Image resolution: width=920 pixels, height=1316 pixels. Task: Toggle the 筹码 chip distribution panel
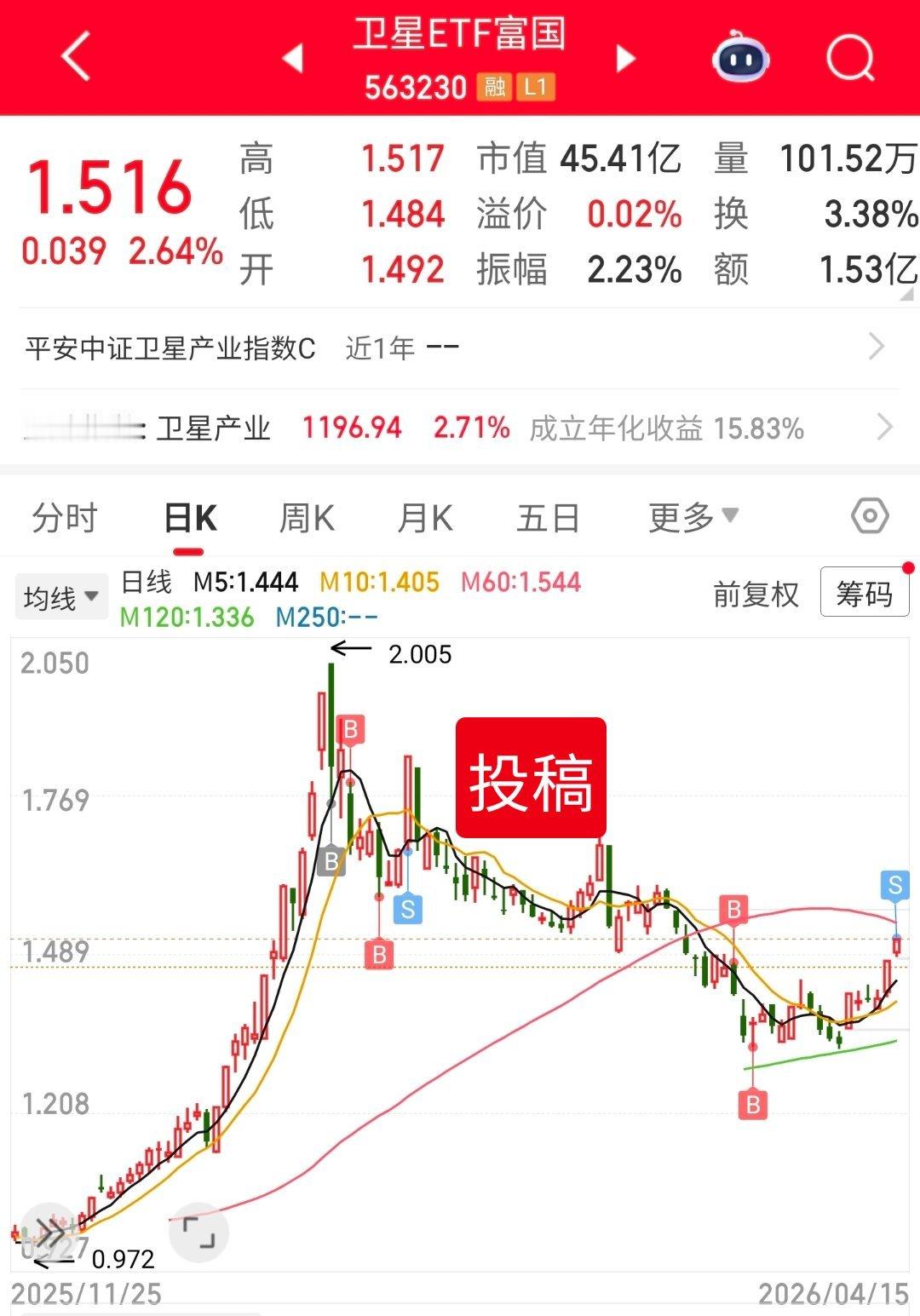click(x=864, y=594)
